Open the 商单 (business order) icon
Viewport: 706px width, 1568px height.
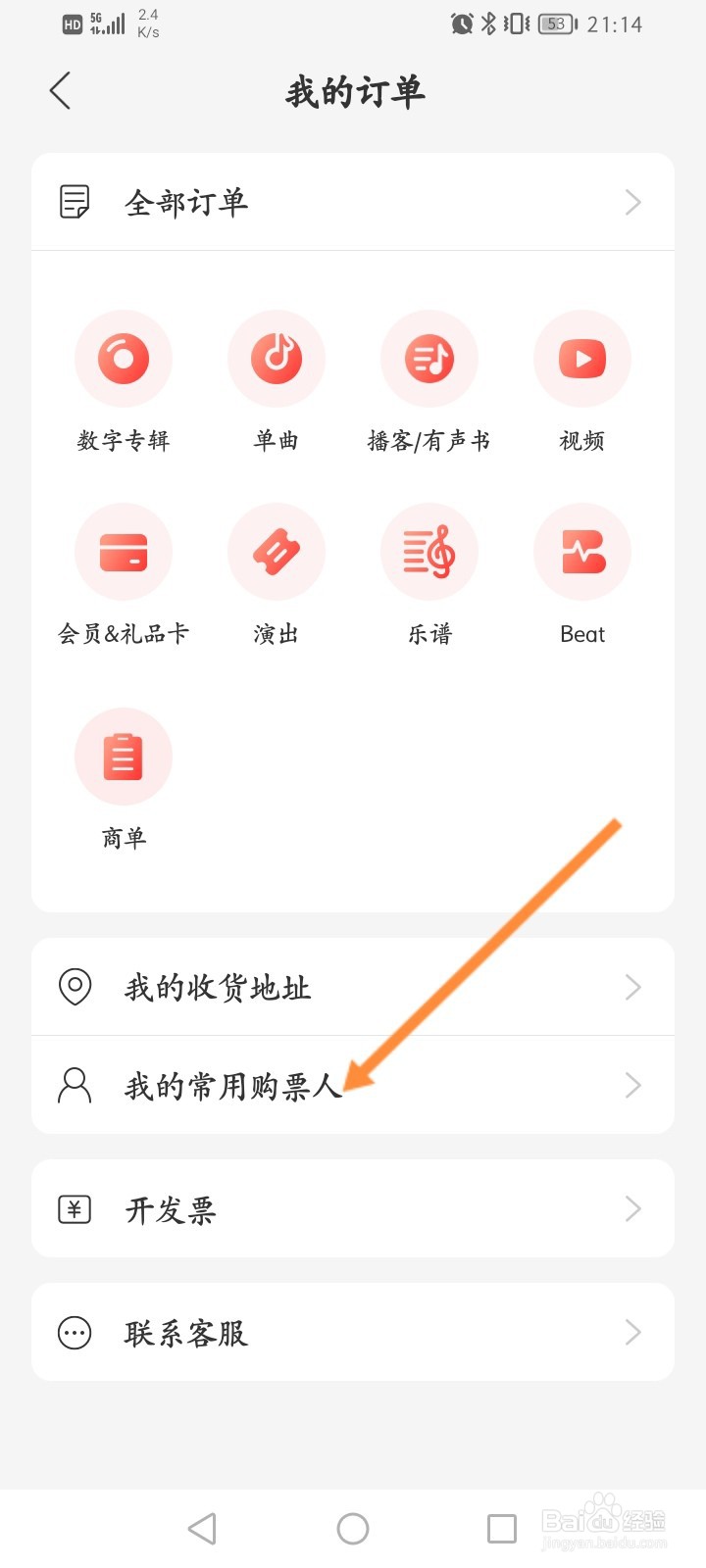pos(124,756)
